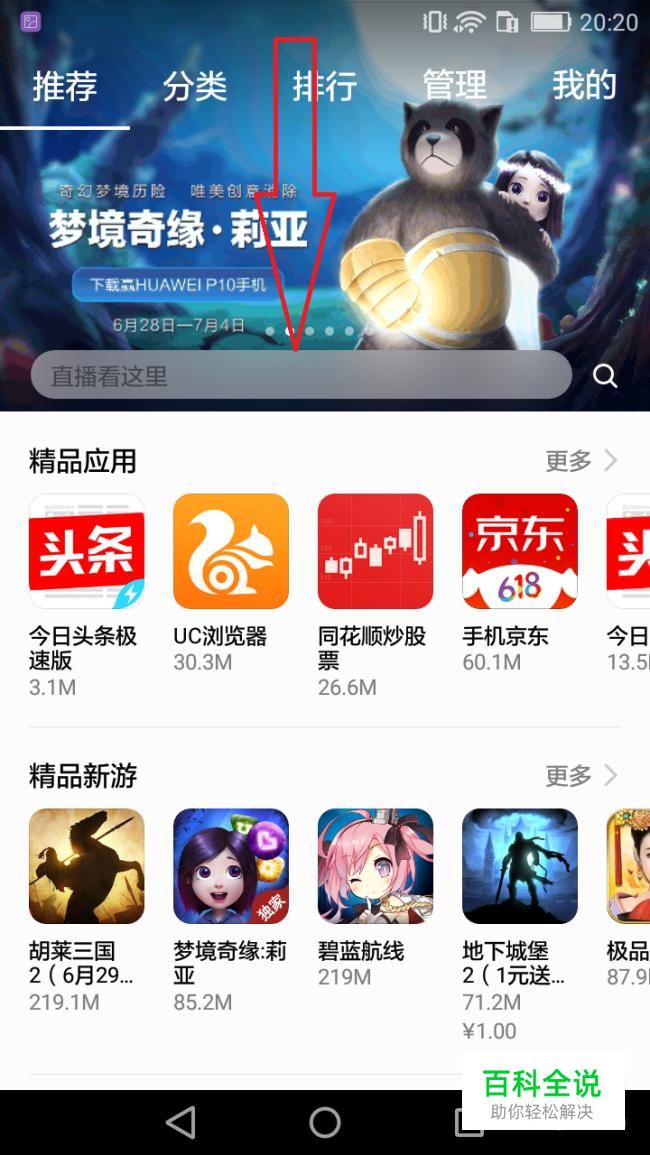Open the 碧蓝航线 game
The width and height of the screenshot is (650, 1155).
(x=375, y=866)
